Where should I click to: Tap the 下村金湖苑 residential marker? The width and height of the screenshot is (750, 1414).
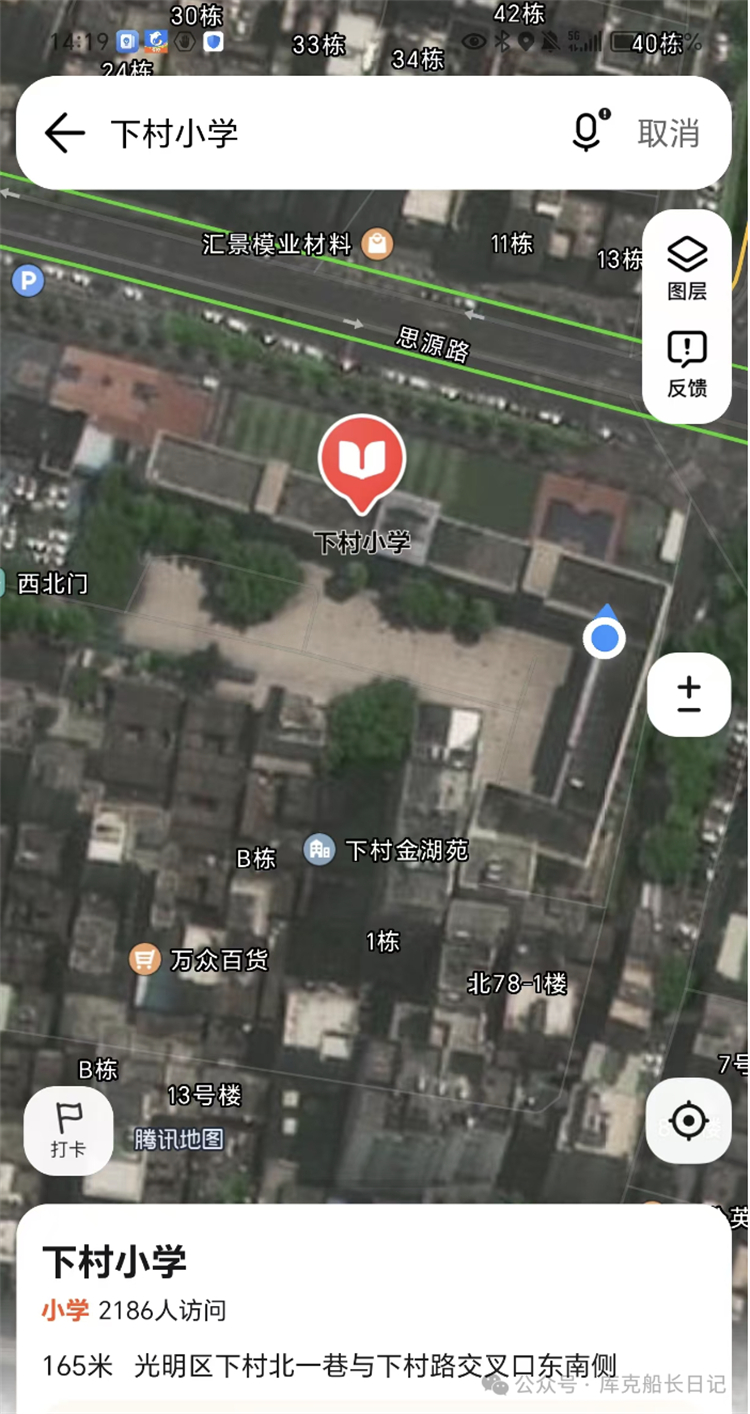320,850
